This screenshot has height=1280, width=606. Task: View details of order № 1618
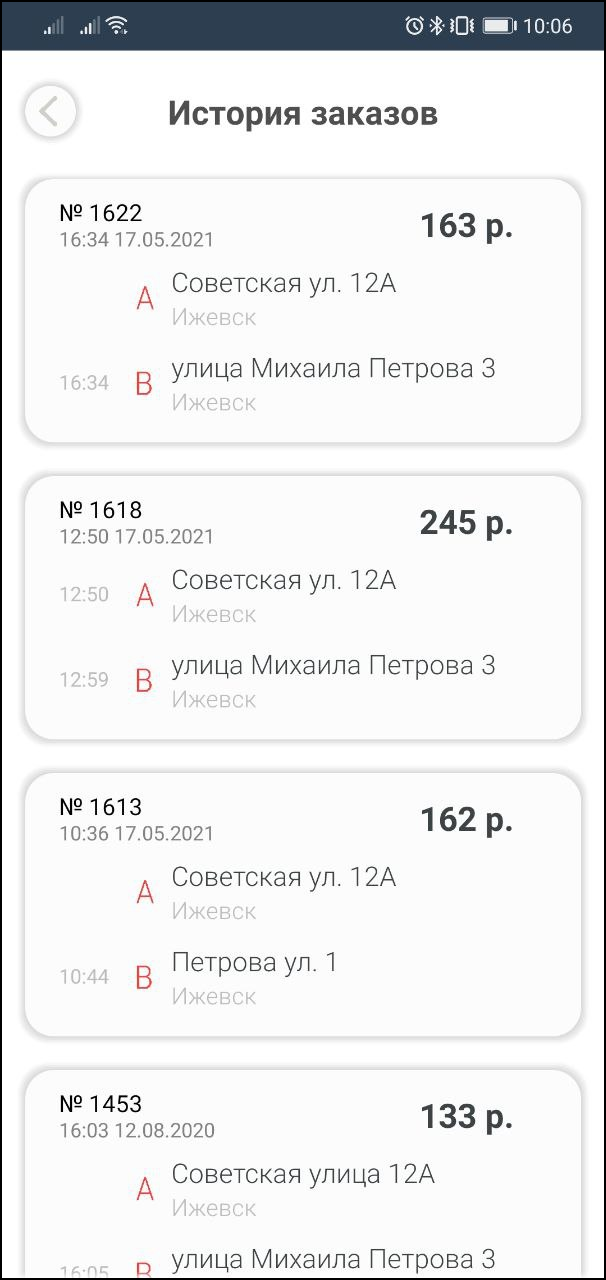click(302, 607)
